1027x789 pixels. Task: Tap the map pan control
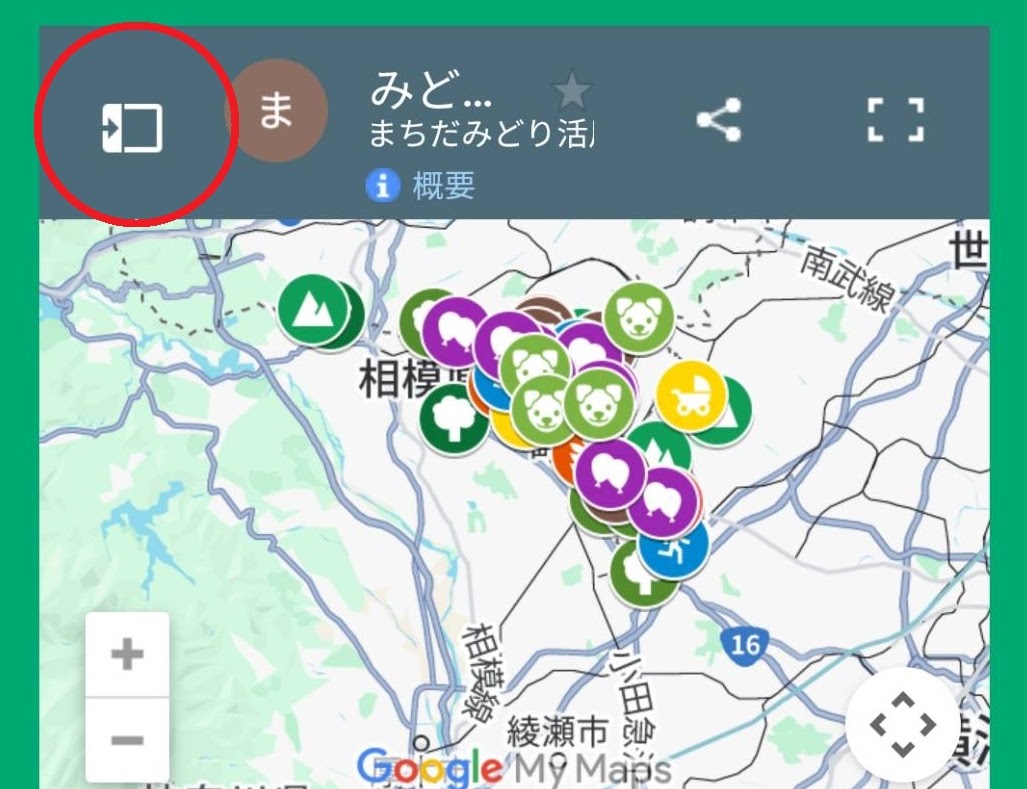902,724
